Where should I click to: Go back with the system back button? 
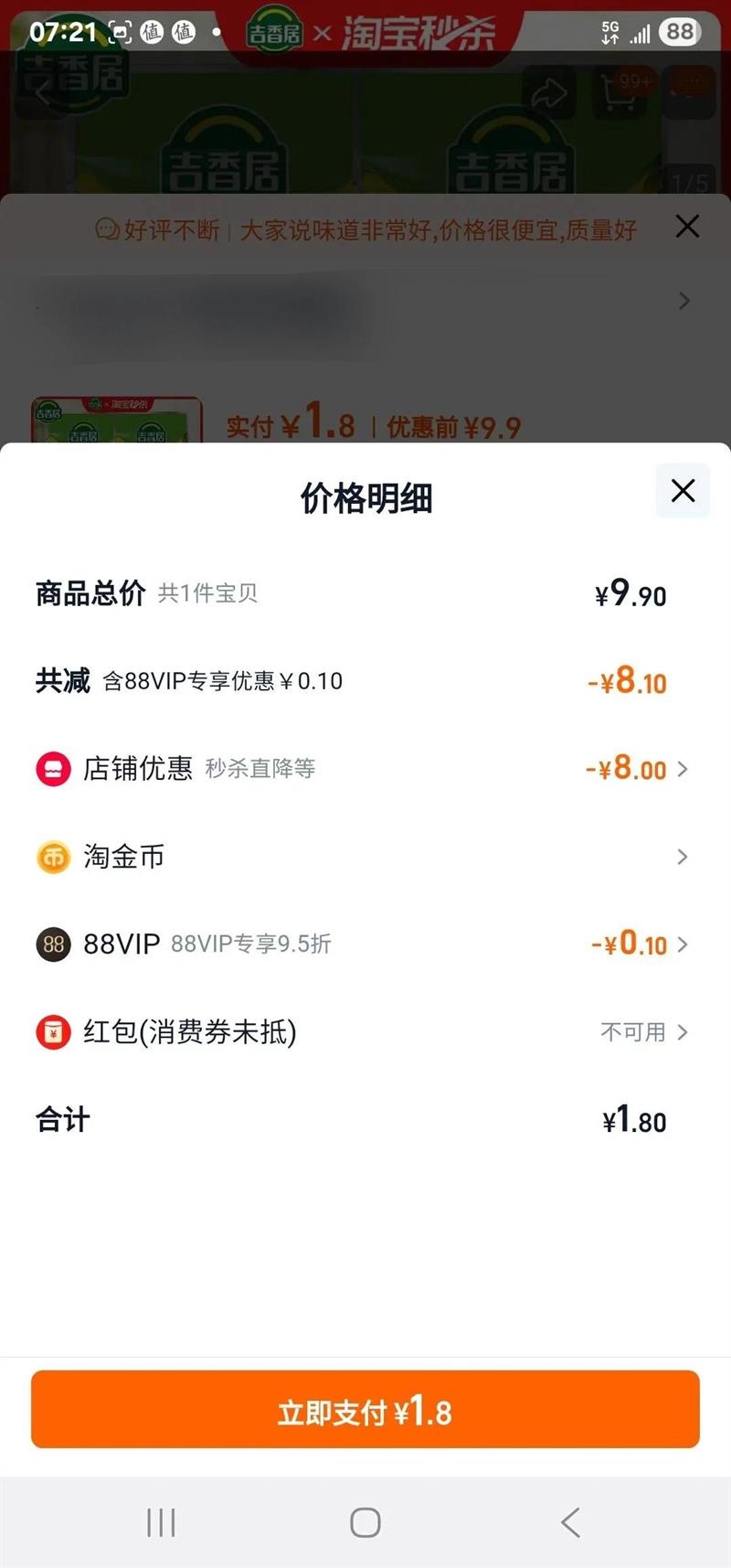[570, 1522]
